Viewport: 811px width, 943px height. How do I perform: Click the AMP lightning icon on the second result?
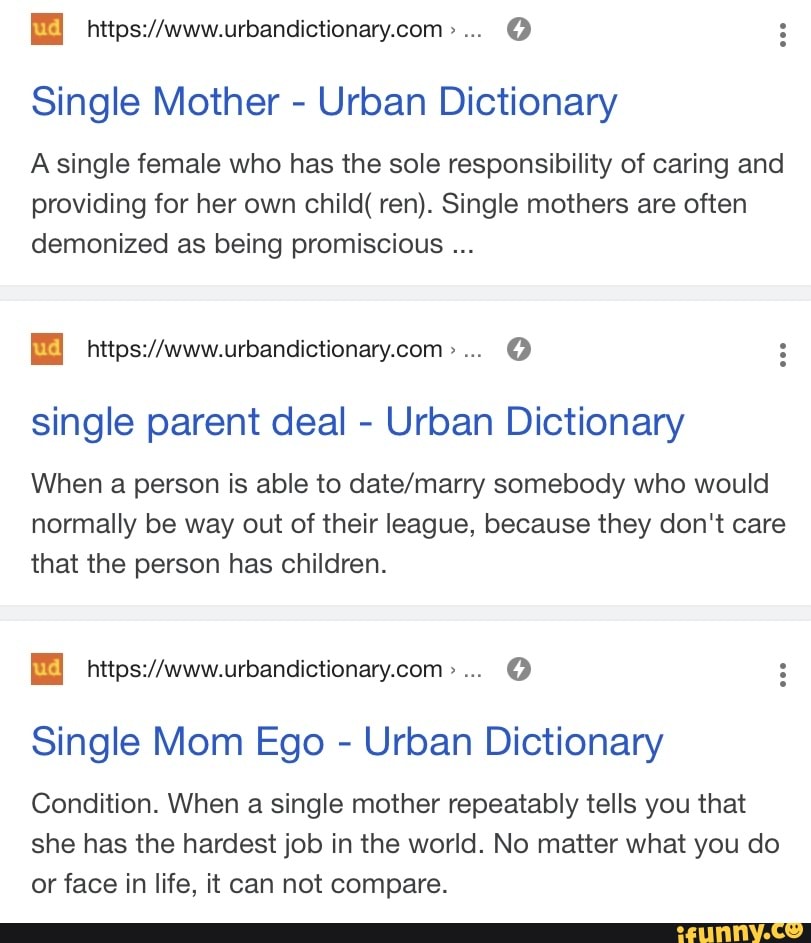(x=518, y=349)
